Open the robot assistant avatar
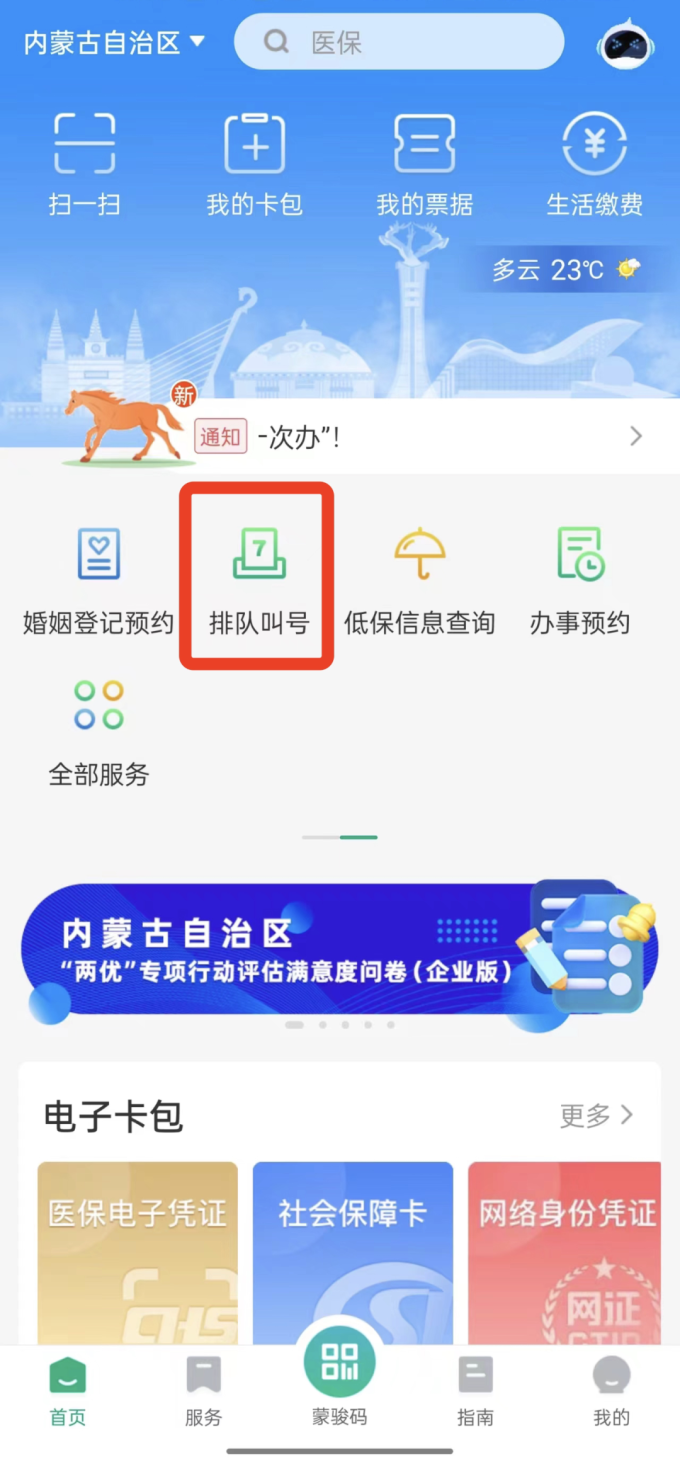680x1466 pixels. tap(626, 44)
